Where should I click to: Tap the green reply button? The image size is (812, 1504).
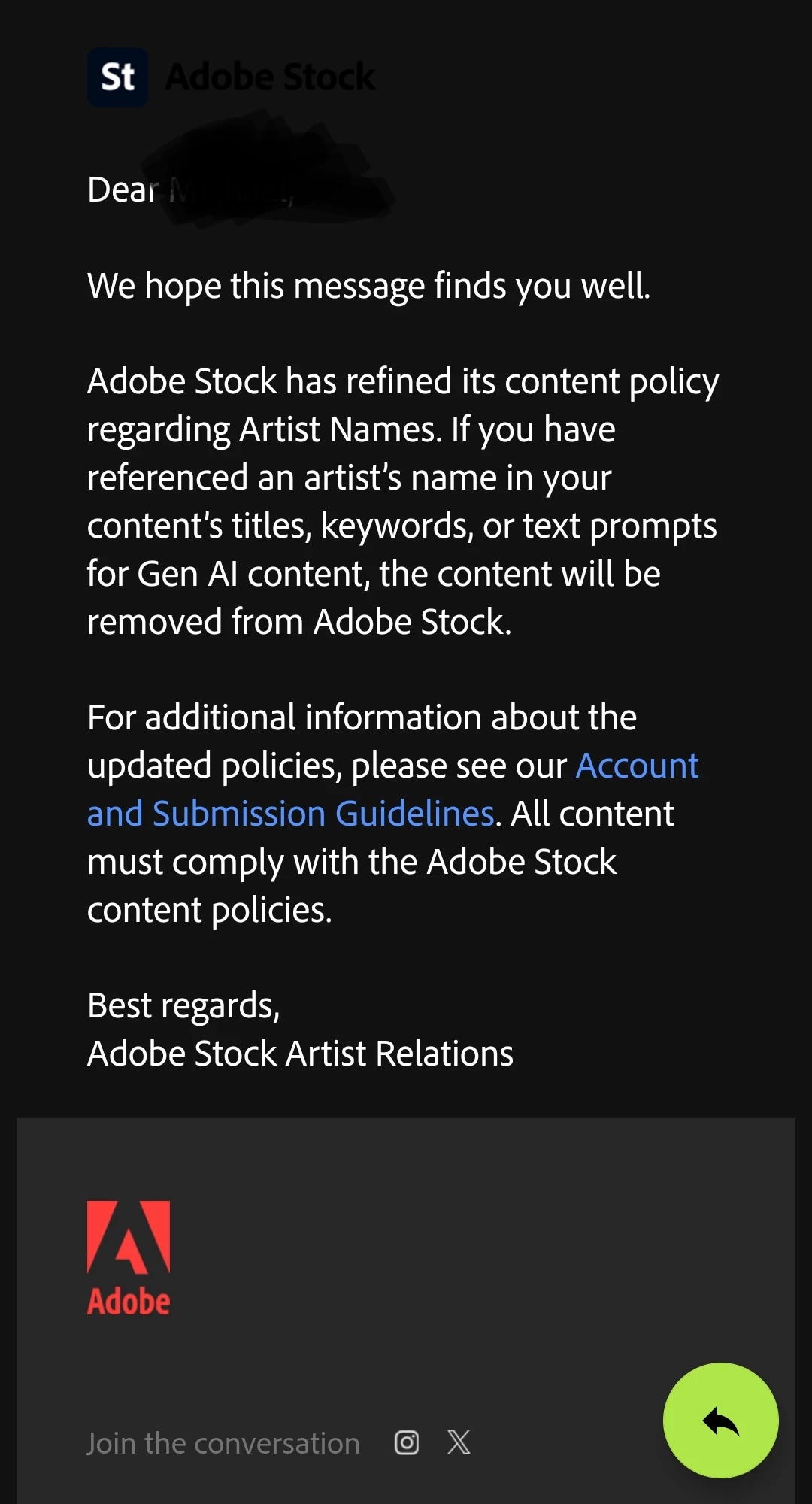point(720,1421)
